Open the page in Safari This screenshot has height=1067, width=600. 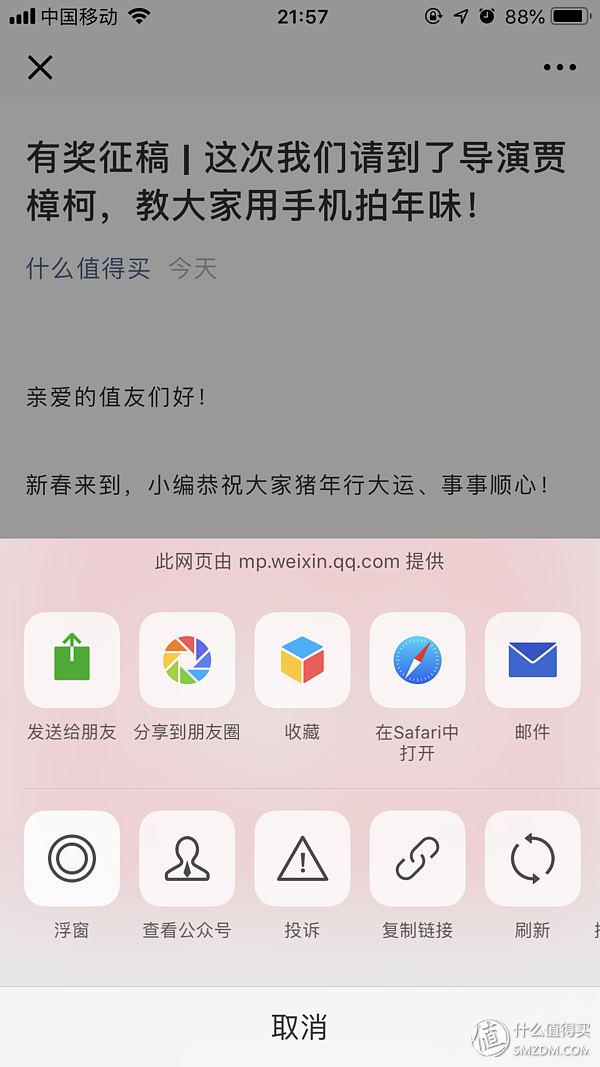tap(417, 660)
